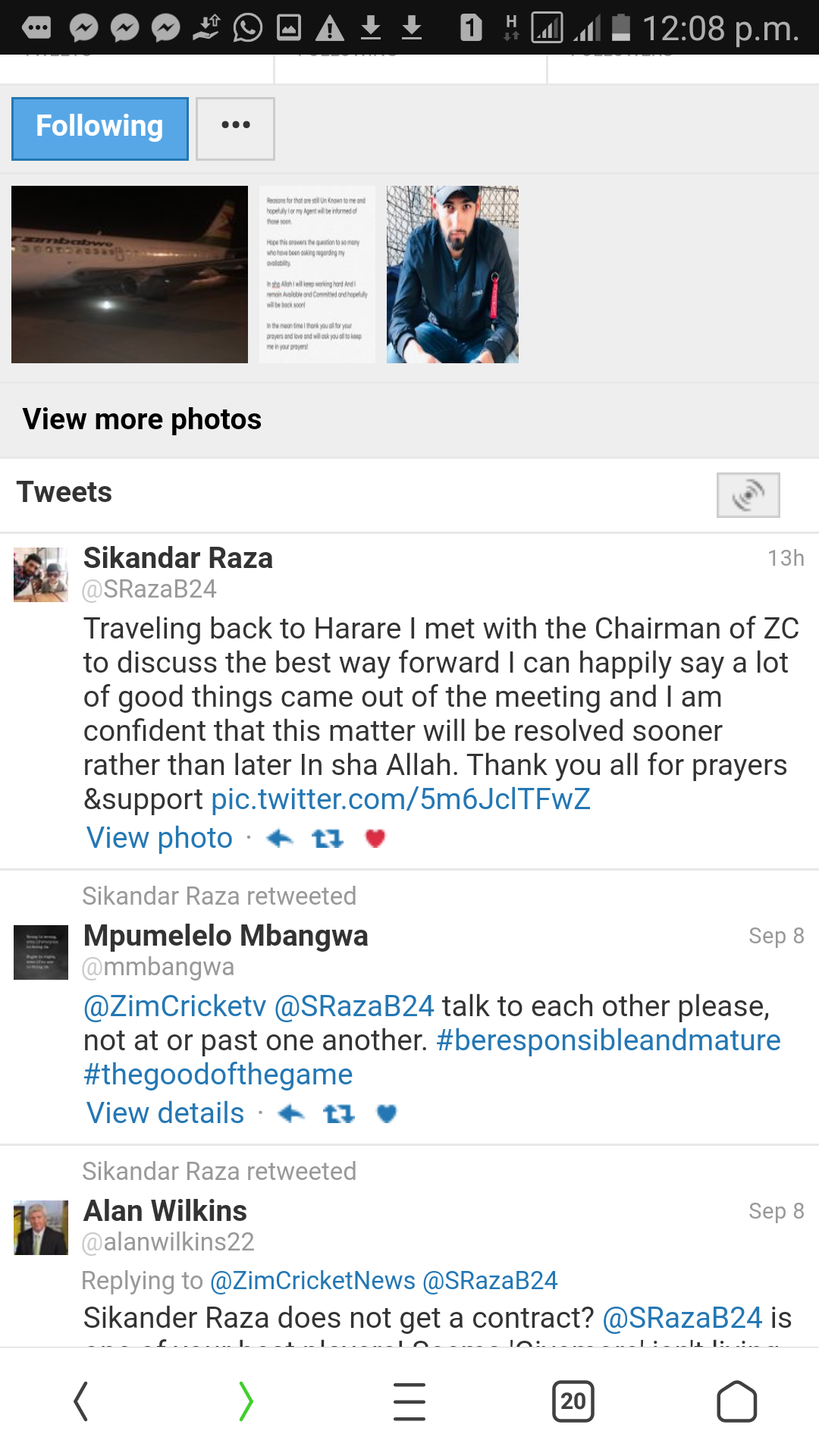Open the browser tabs counter showing 20
Viewport: 819px width, 1456px height.
[573, 1401]
